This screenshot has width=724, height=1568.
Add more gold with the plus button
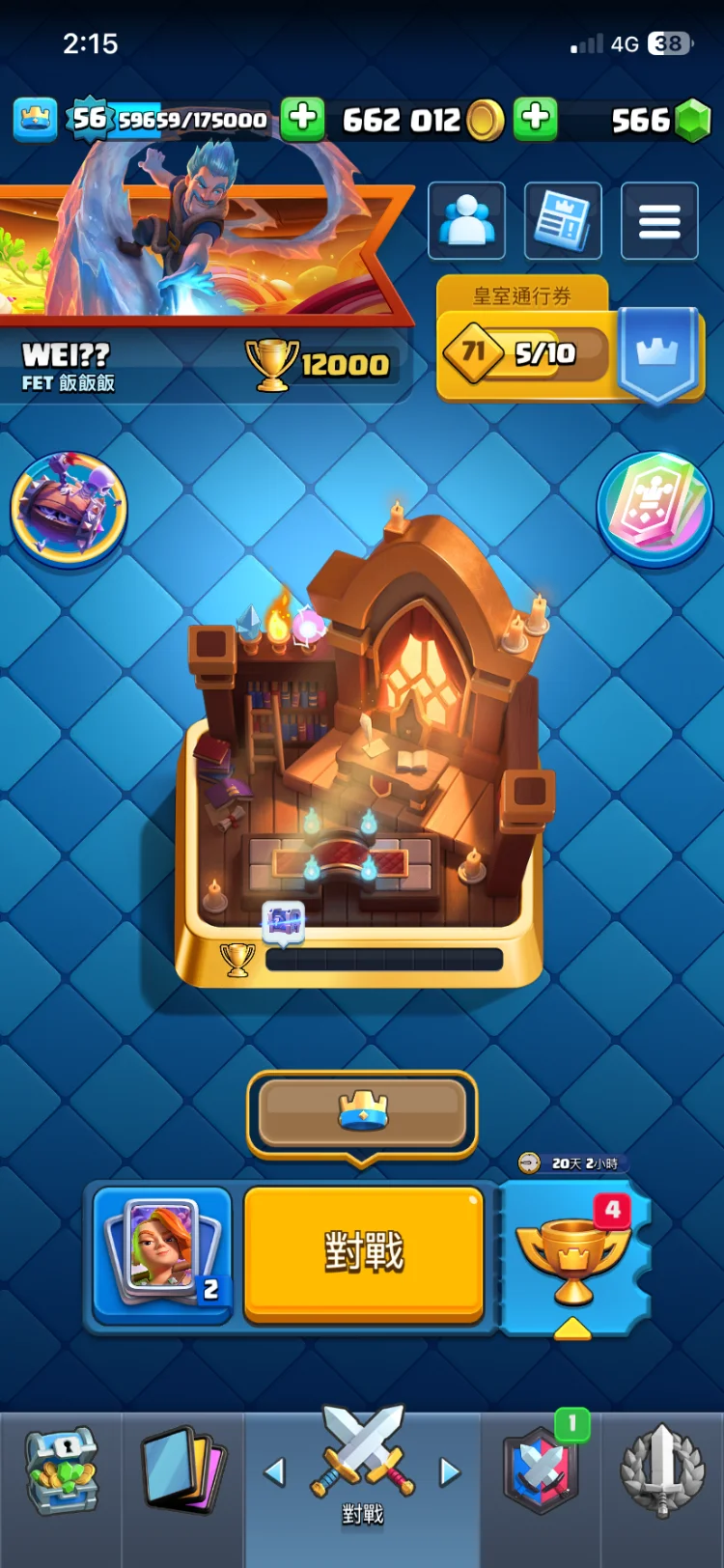tap(536, 120)
